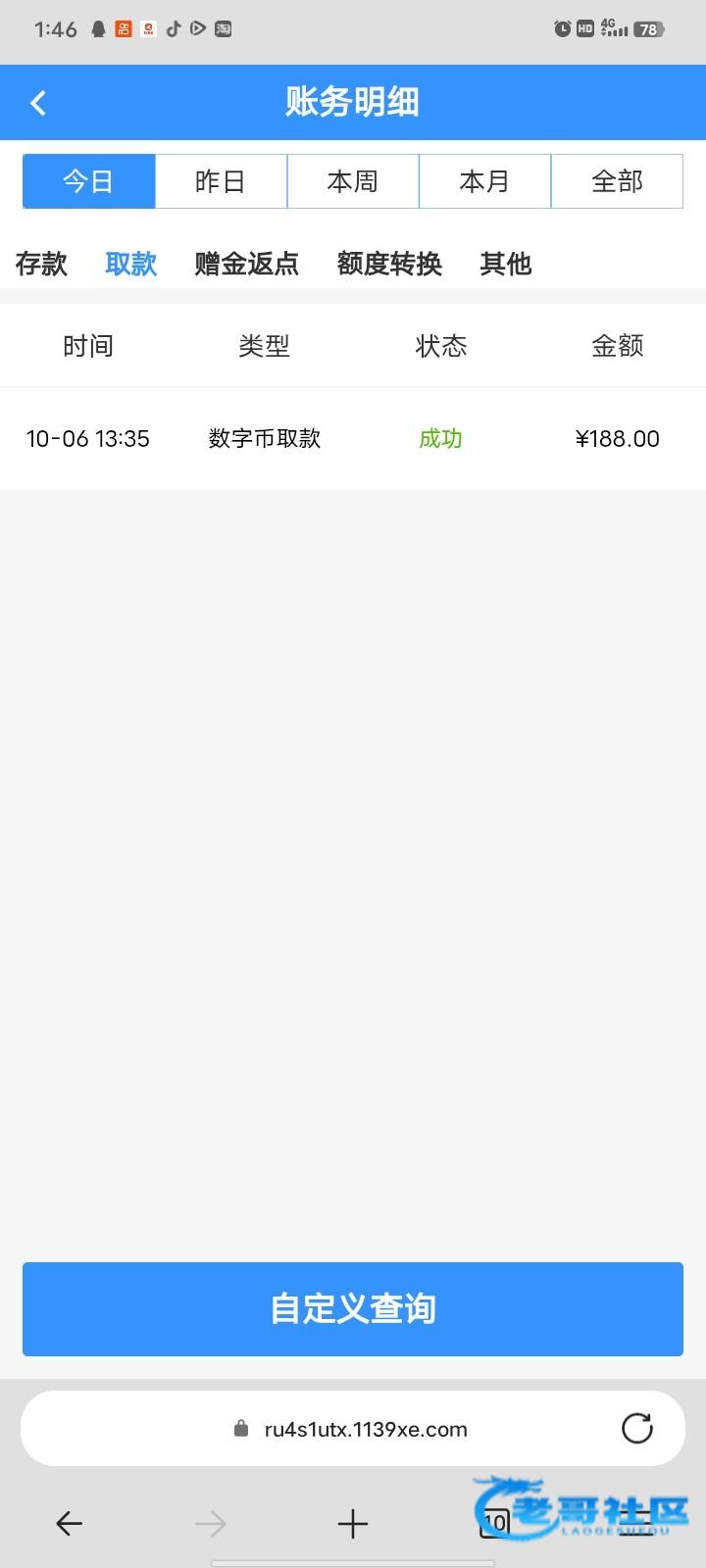This screenshot has height=1568, width=706.
Task: View 全部 records
Action: [617, 181]
